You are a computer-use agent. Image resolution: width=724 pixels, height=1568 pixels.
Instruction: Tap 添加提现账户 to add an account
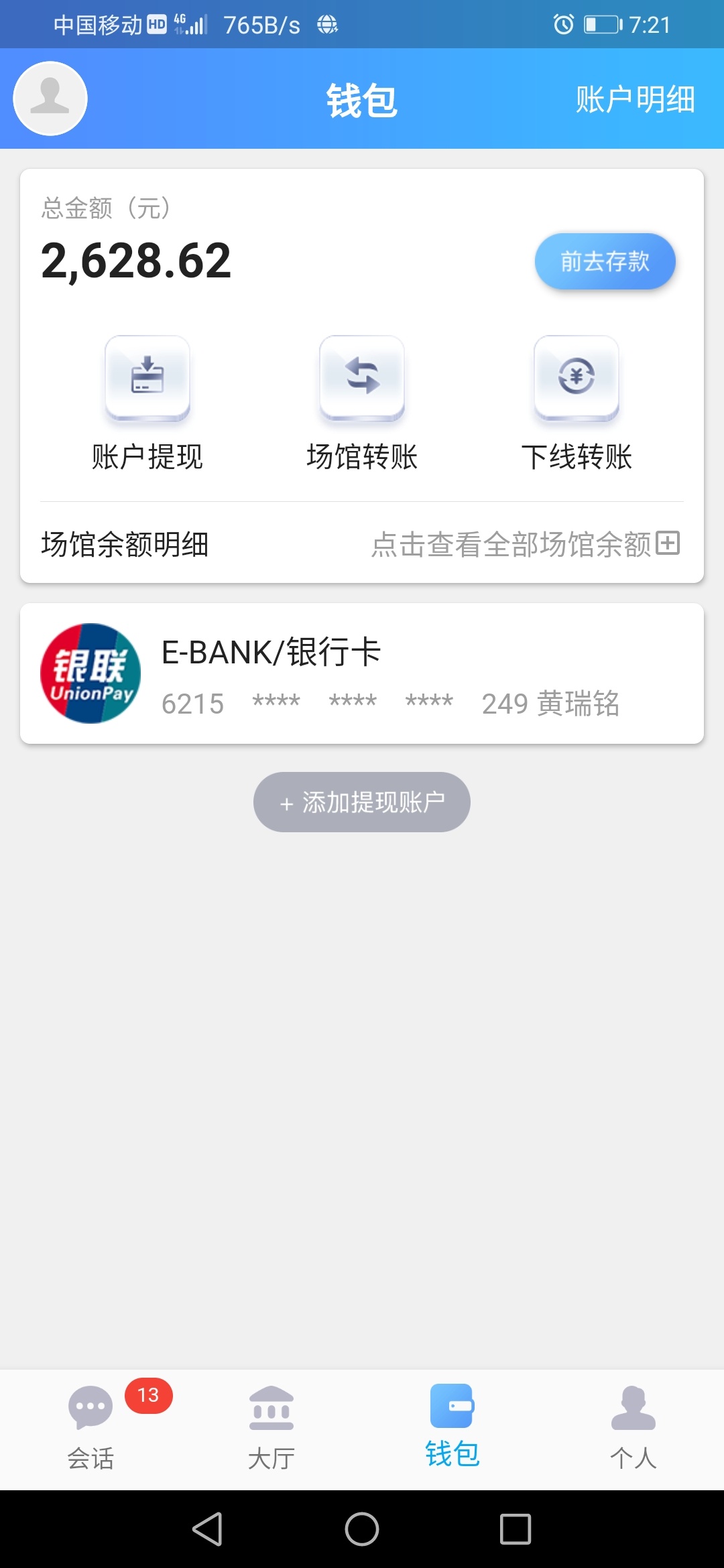click(362, 802)
